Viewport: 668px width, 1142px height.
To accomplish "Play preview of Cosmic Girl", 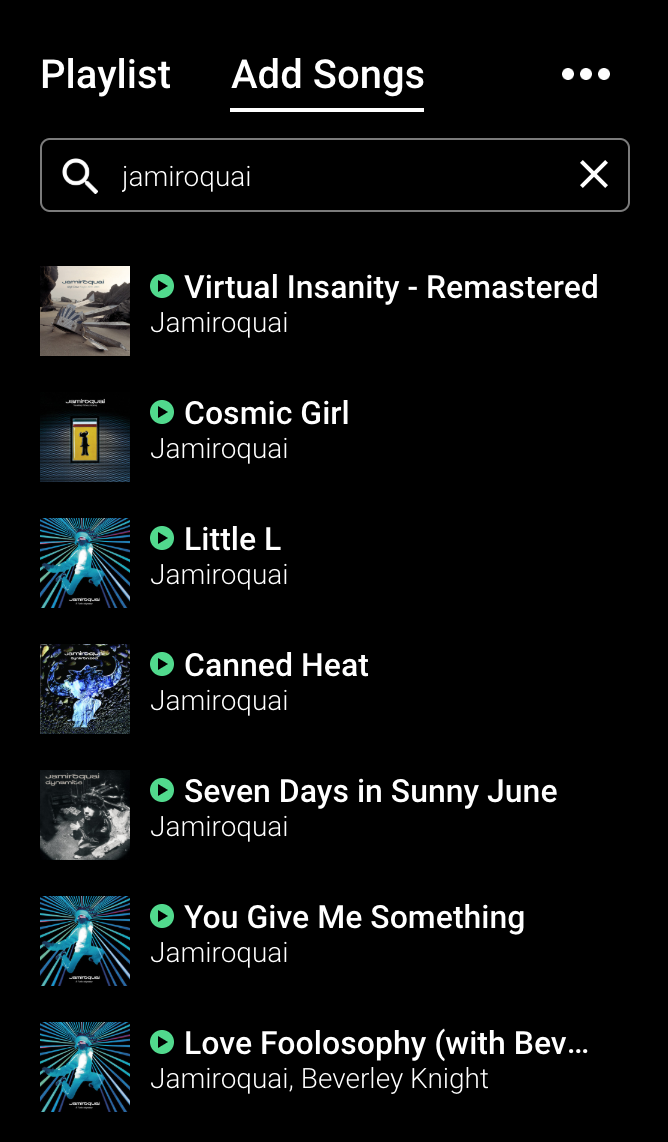I will point(162,413).
